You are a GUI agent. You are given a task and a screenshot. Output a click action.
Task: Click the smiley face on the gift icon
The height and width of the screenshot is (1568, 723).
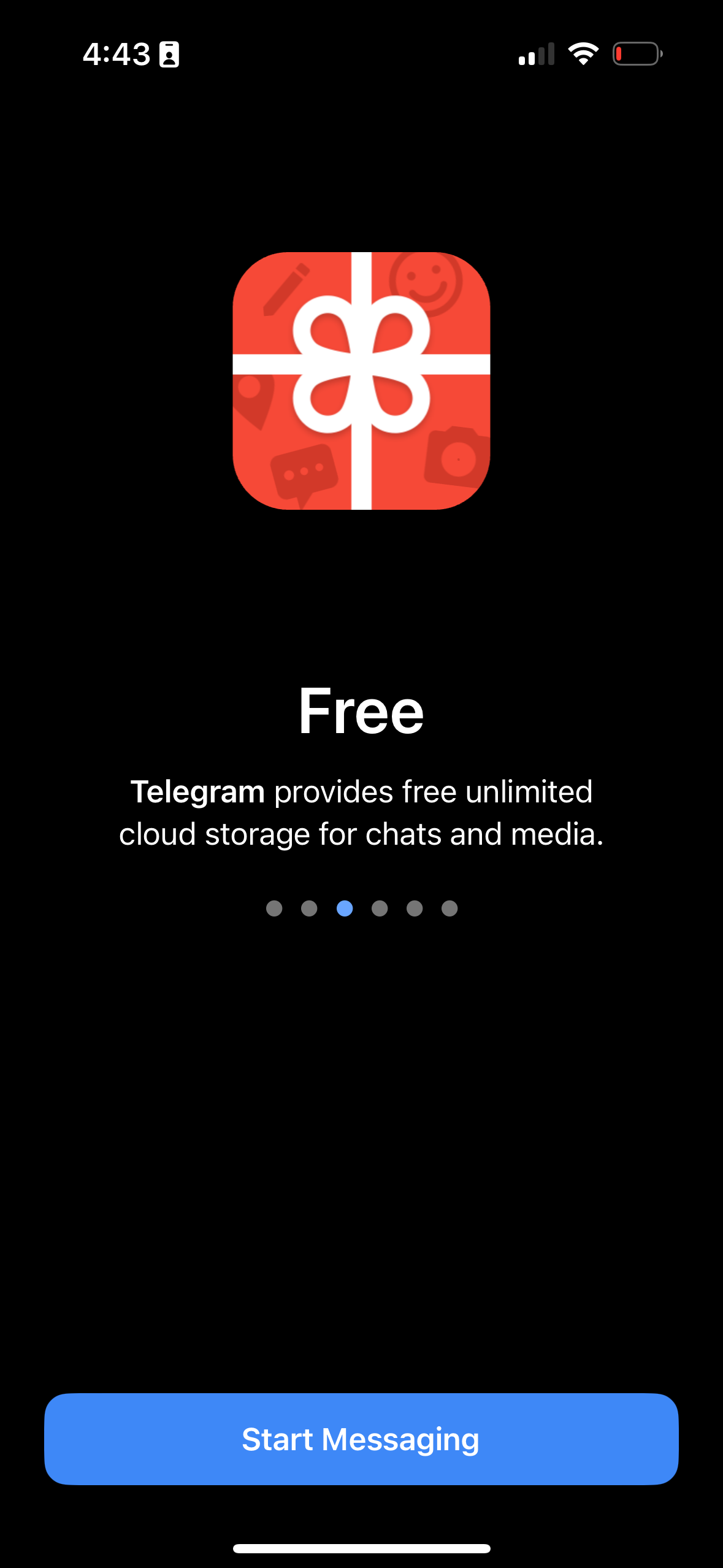click(423, 282)
